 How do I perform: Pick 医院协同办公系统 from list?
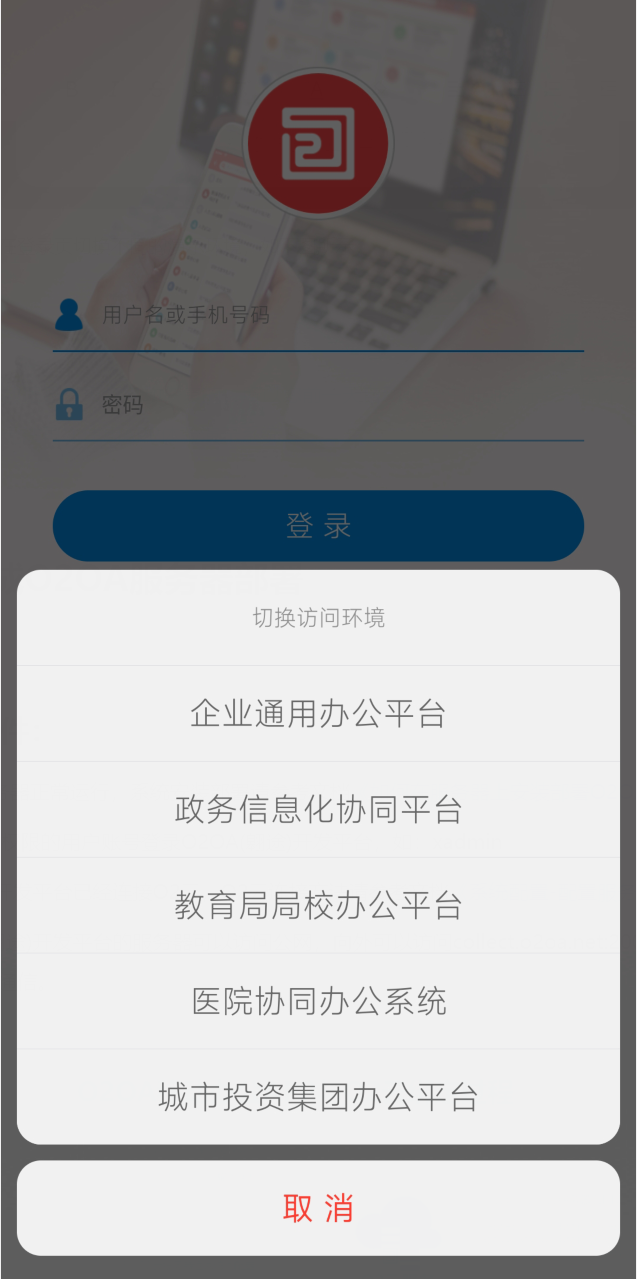pos(318,1001)
